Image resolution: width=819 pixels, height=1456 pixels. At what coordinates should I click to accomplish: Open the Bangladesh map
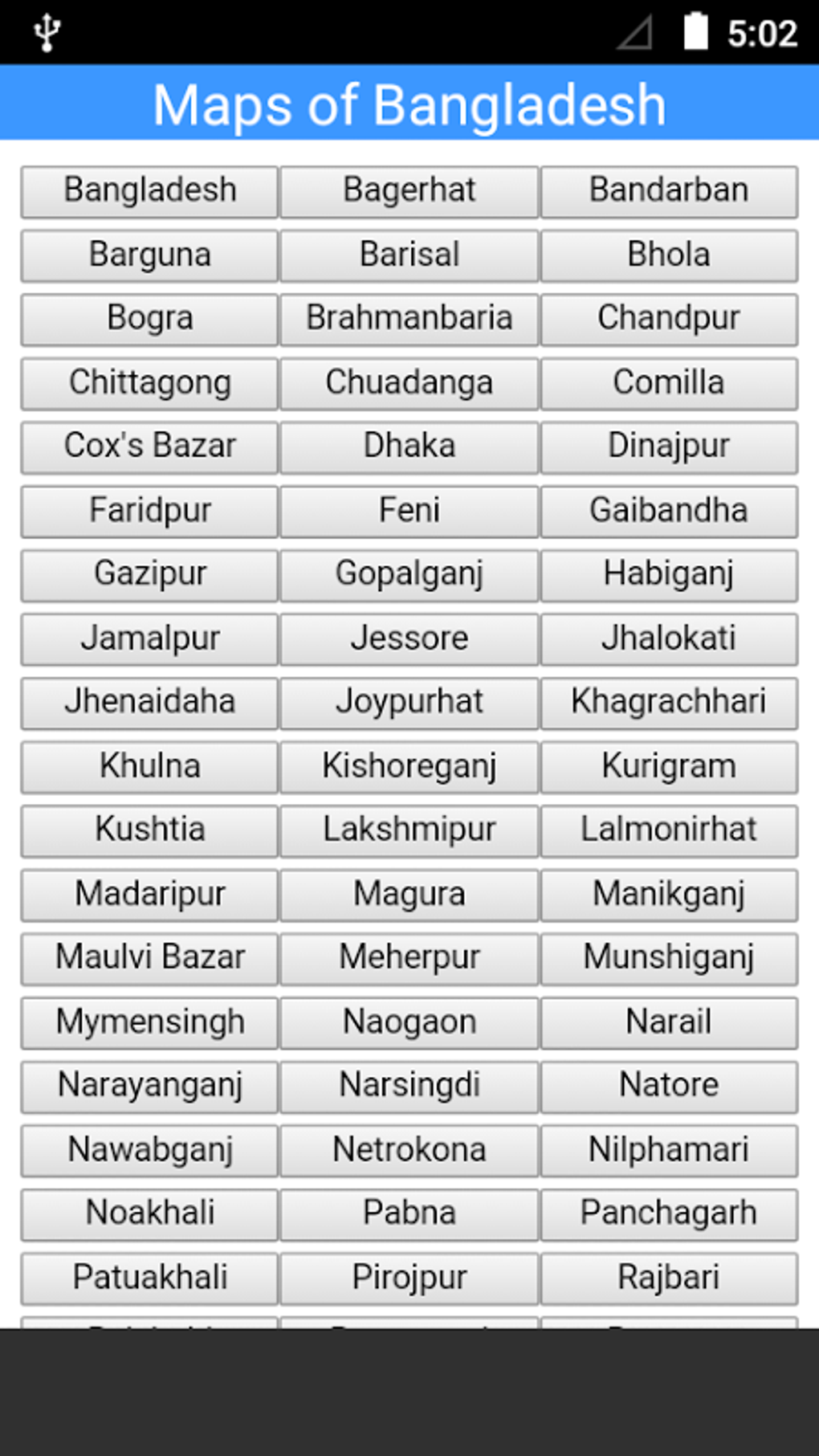tap(149, 190)
